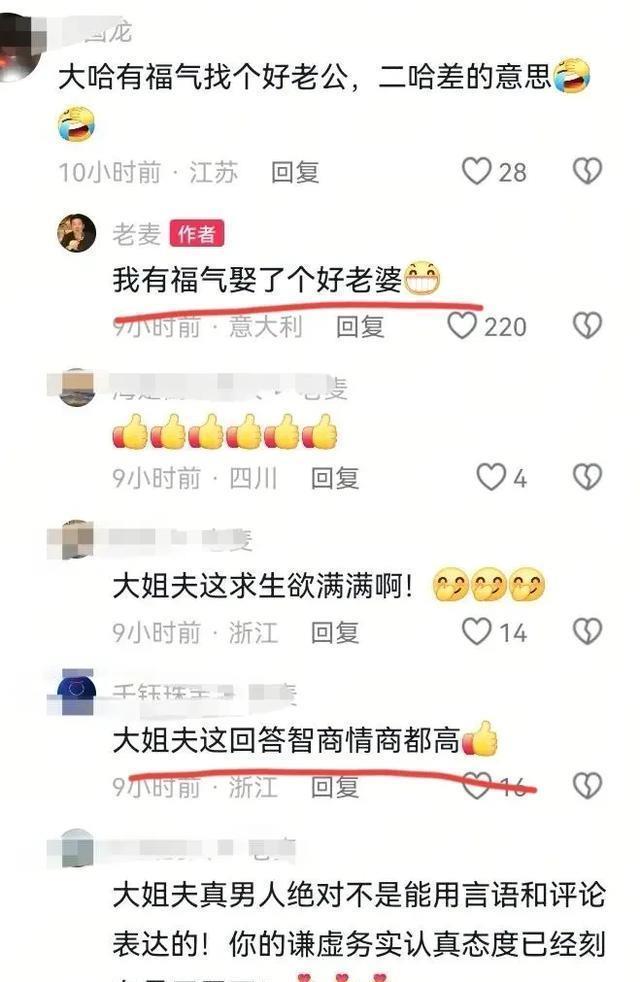Image resolution: width=640 pixels, height=982 pixels.
Task: Reply to 老麦's comment from 意大利
Action: (360, 326)
